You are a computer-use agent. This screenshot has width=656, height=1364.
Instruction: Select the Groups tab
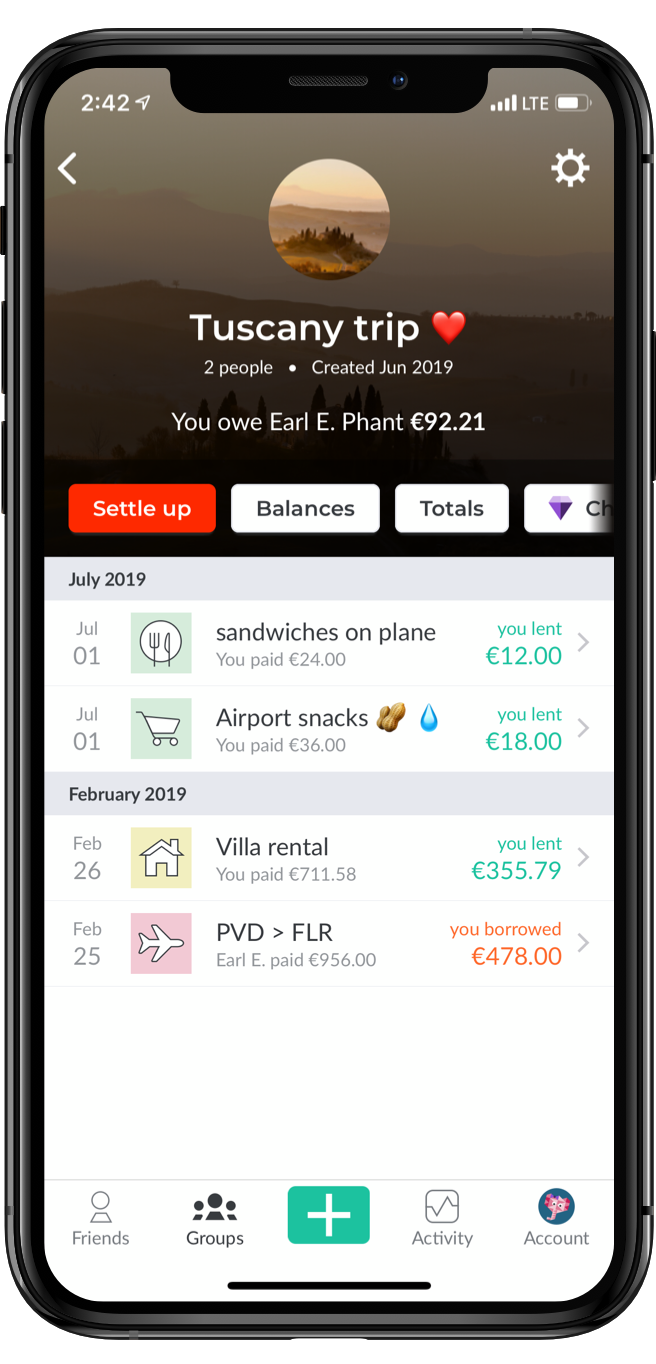214,1219
